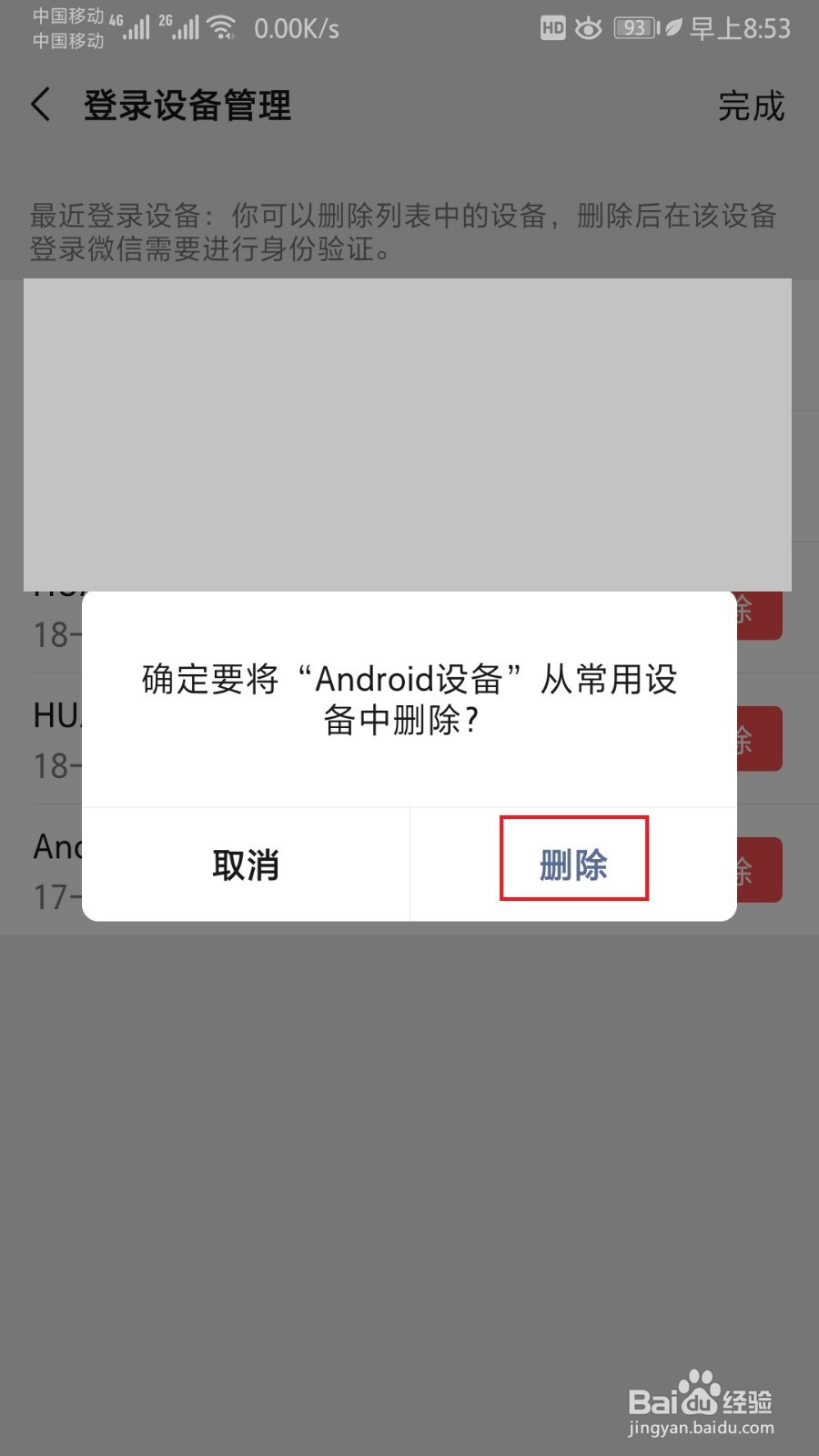Click the network speed indicator 0.00K/s

coord(297,28)
